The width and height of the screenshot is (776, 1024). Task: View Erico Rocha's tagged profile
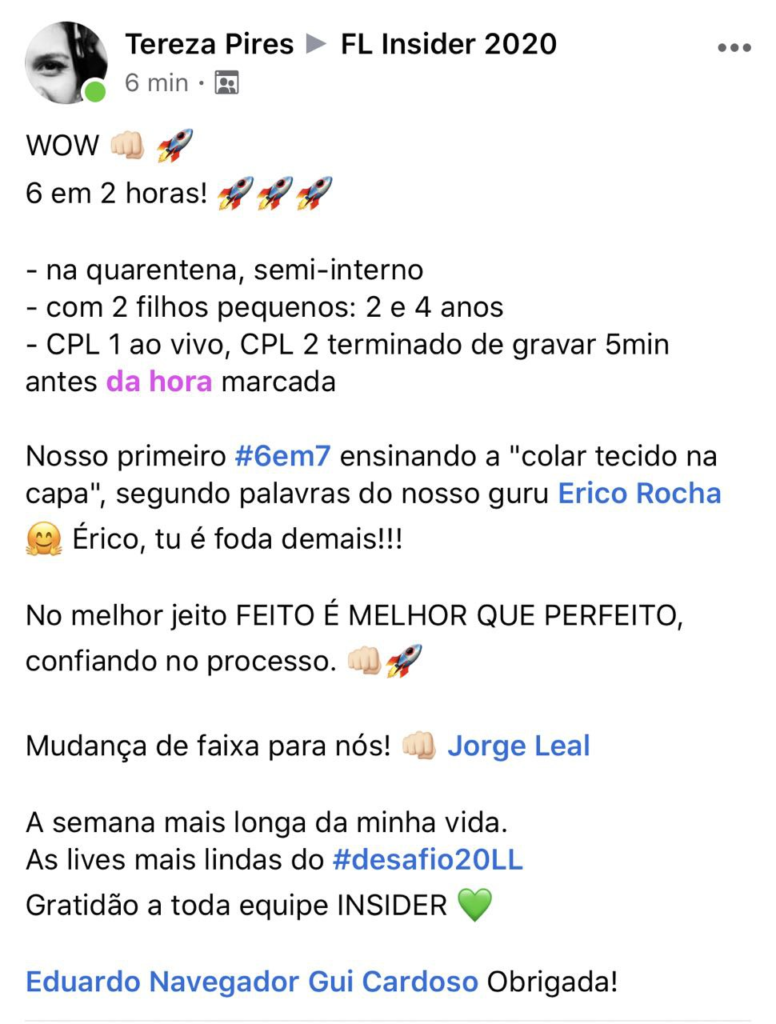coord(639,494)
